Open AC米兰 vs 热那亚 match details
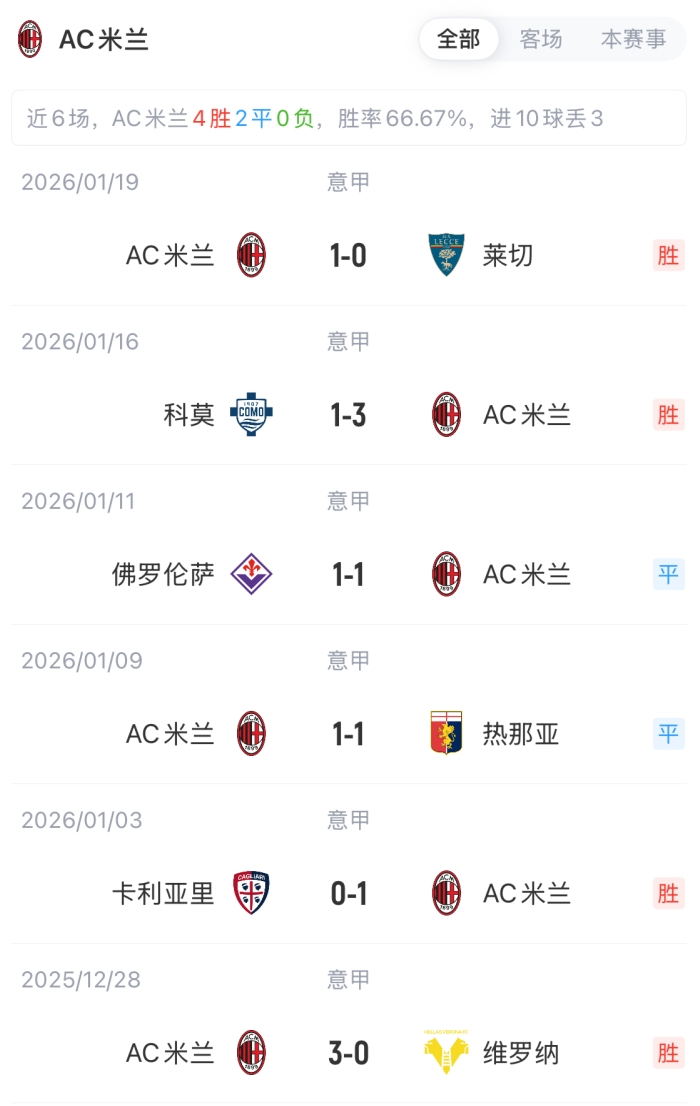The width and height of the screenshot is (700, 1106). click(349, 734)
